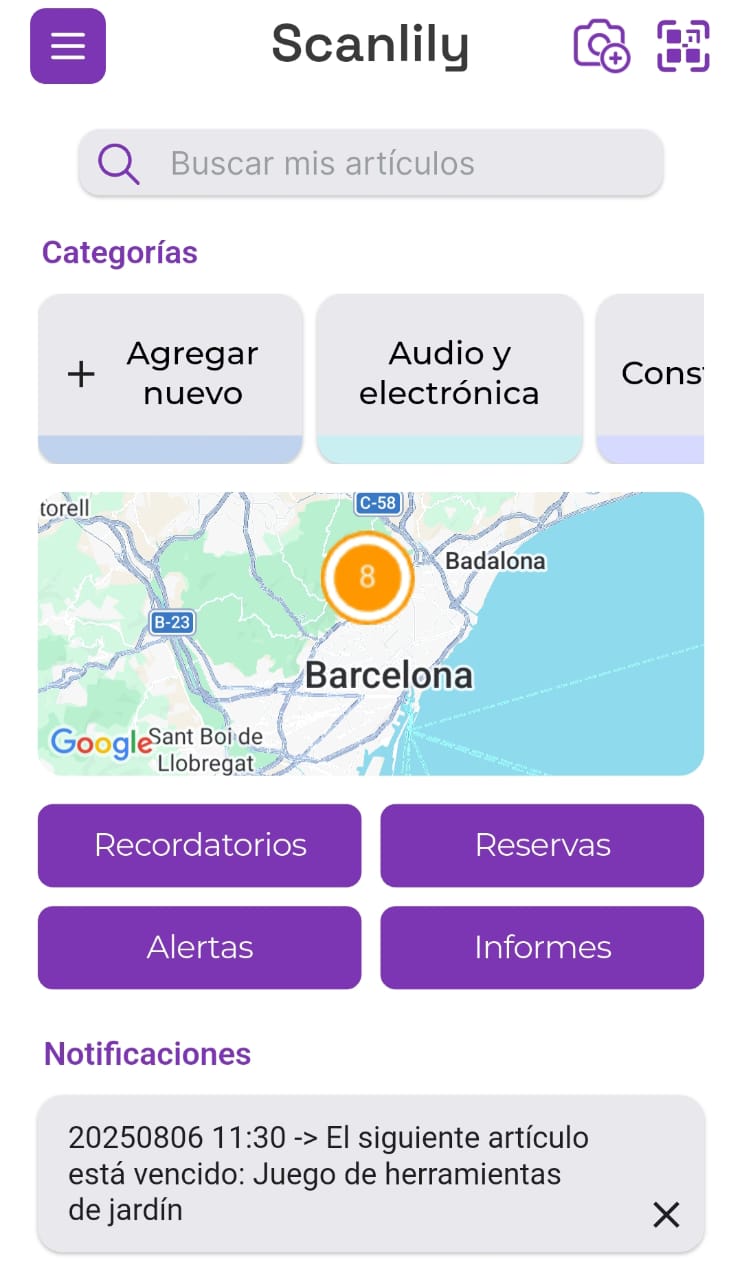This screenshot has height=1280, width=742.
Task: Select the Audio y electrónica category
Action: [448, 373]
